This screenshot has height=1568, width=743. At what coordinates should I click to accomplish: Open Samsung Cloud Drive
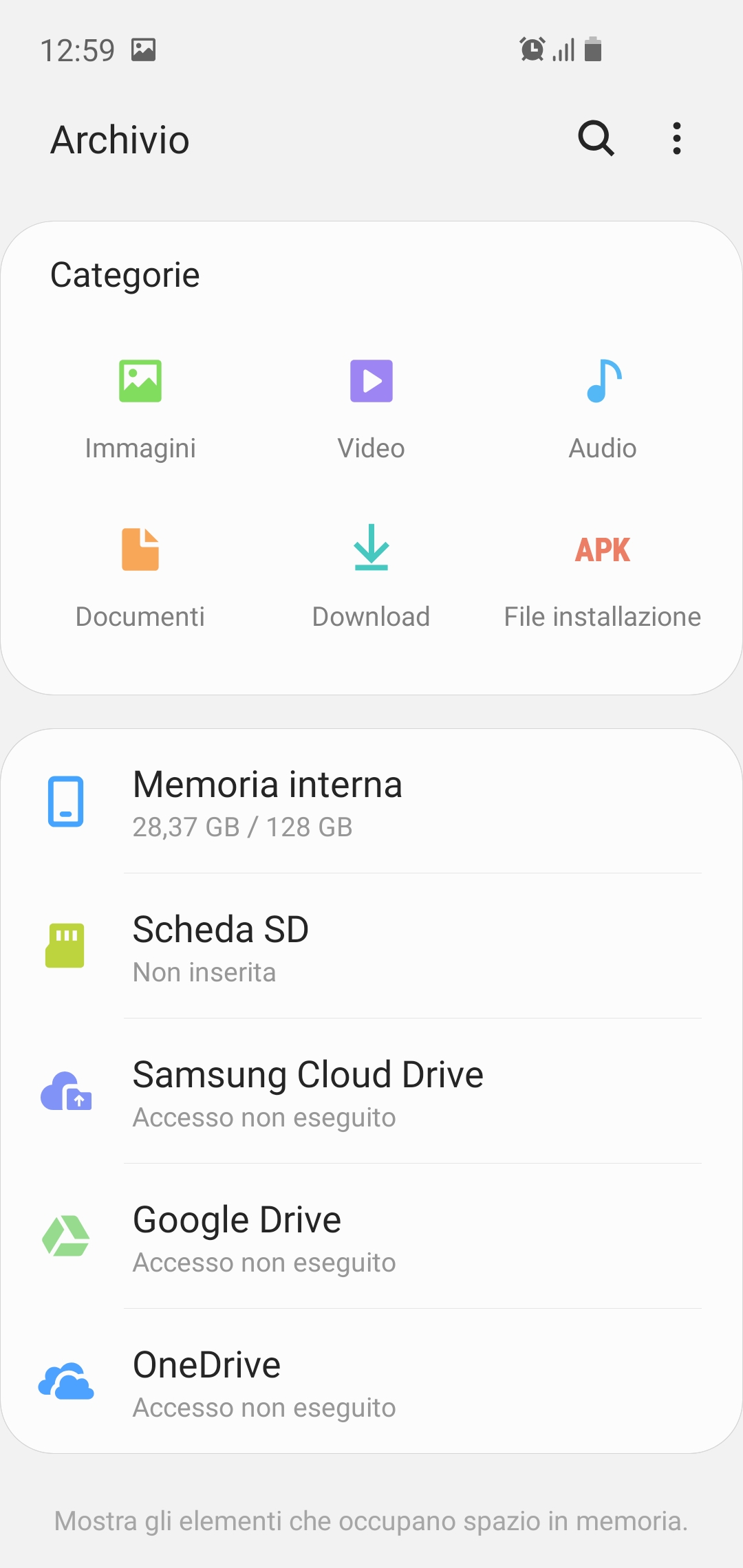(371, 1091)
